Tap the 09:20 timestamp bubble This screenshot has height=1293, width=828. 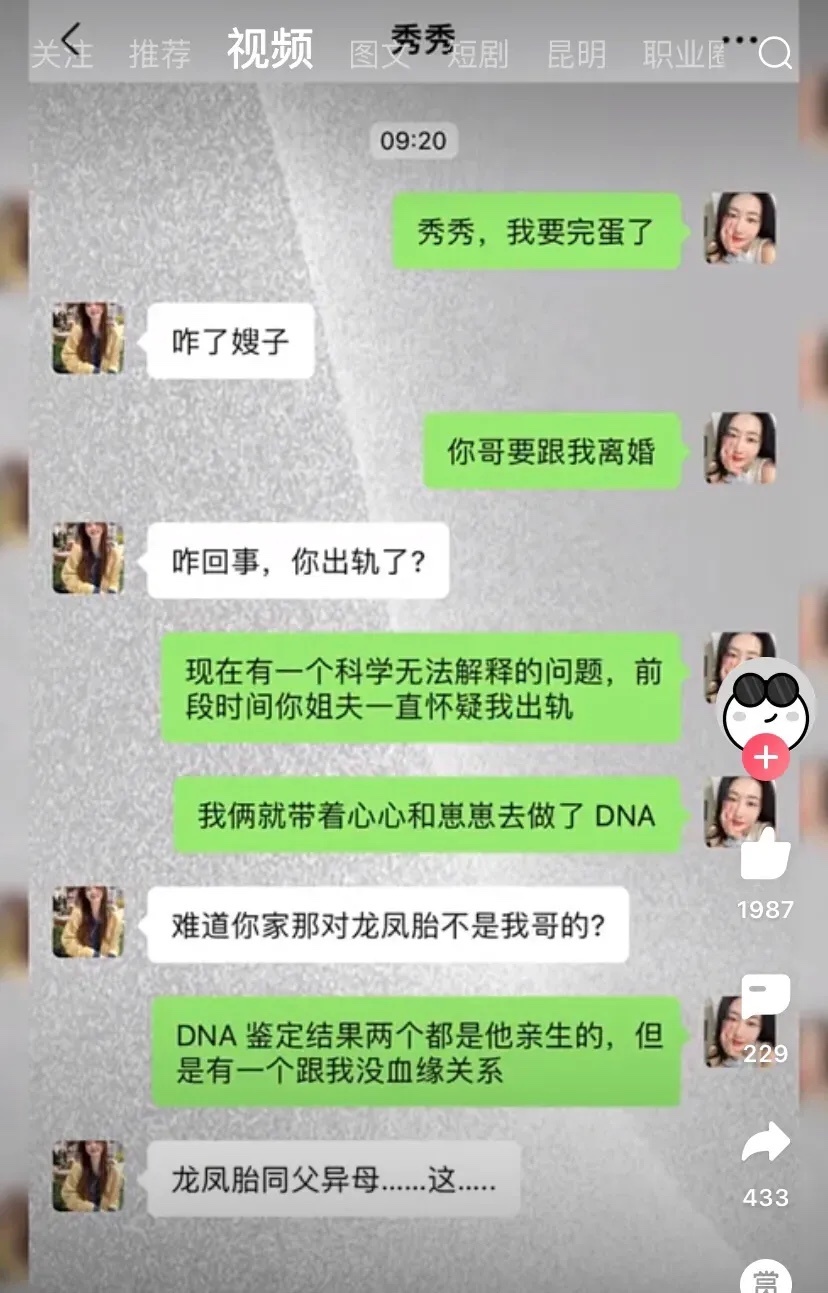413,141
